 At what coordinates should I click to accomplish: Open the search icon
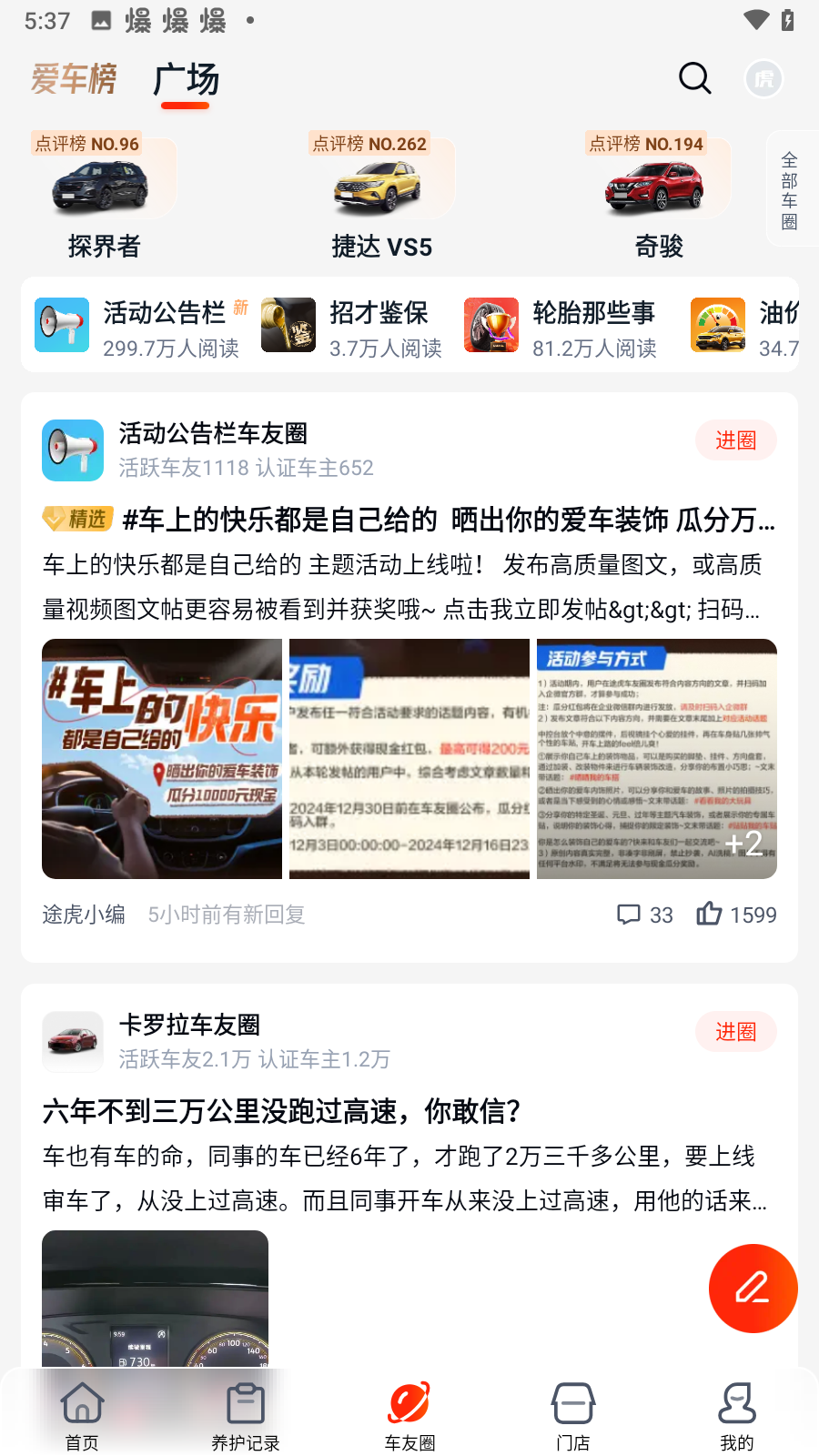tap(694, 79)
